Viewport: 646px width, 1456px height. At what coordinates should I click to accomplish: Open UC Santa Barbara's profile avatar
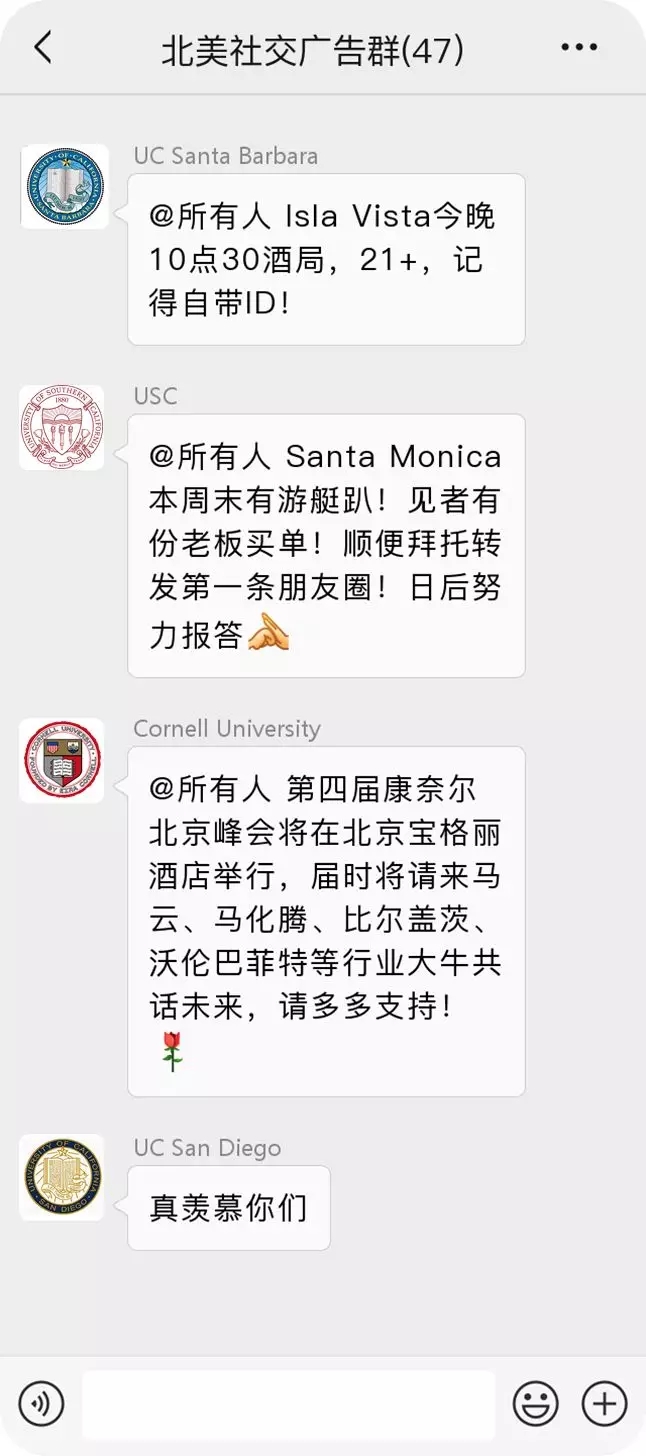pos(64,186)
